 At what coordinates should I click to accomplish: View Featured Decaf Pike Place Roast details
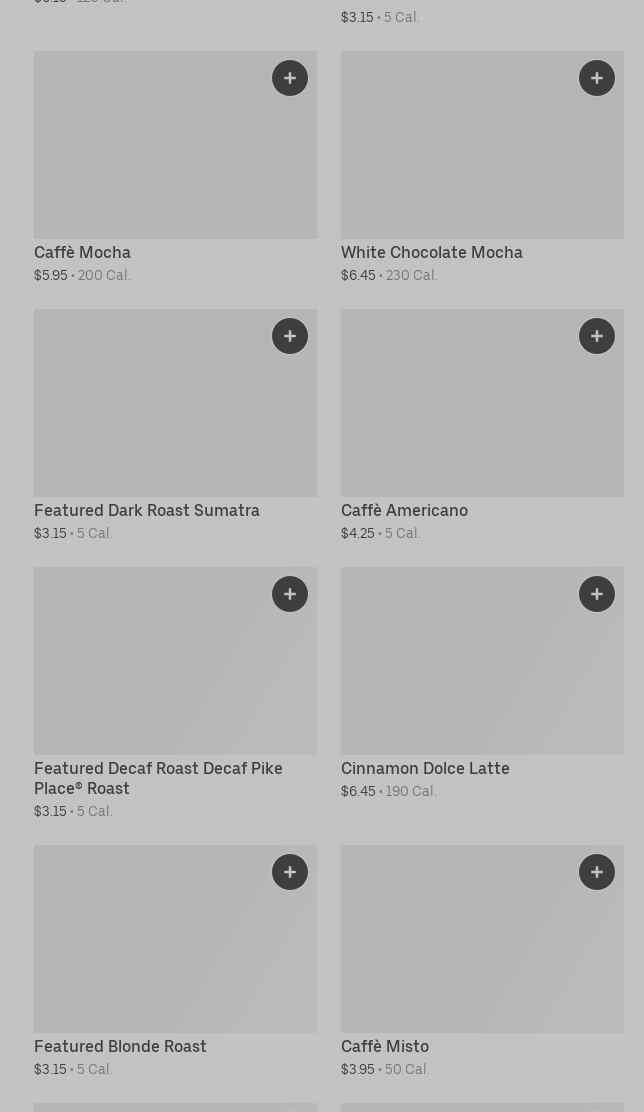tap(175, 694)
